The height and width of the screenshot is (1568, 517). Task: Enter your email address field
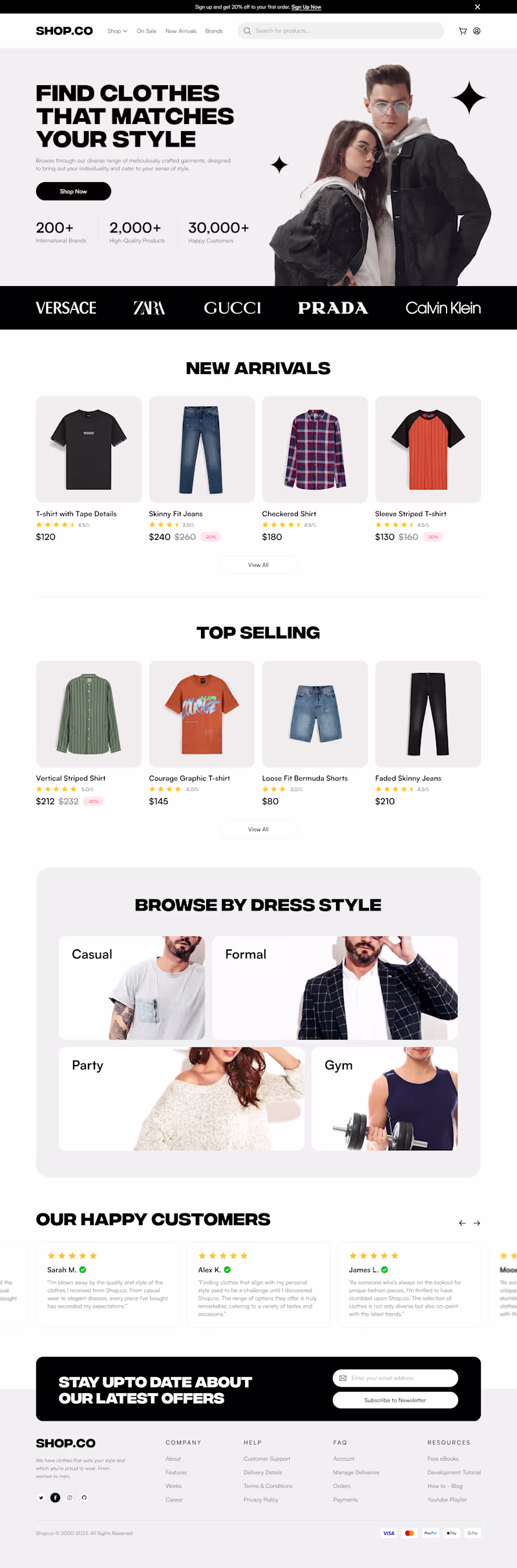pyautogui.click(x=401, y=1378)
